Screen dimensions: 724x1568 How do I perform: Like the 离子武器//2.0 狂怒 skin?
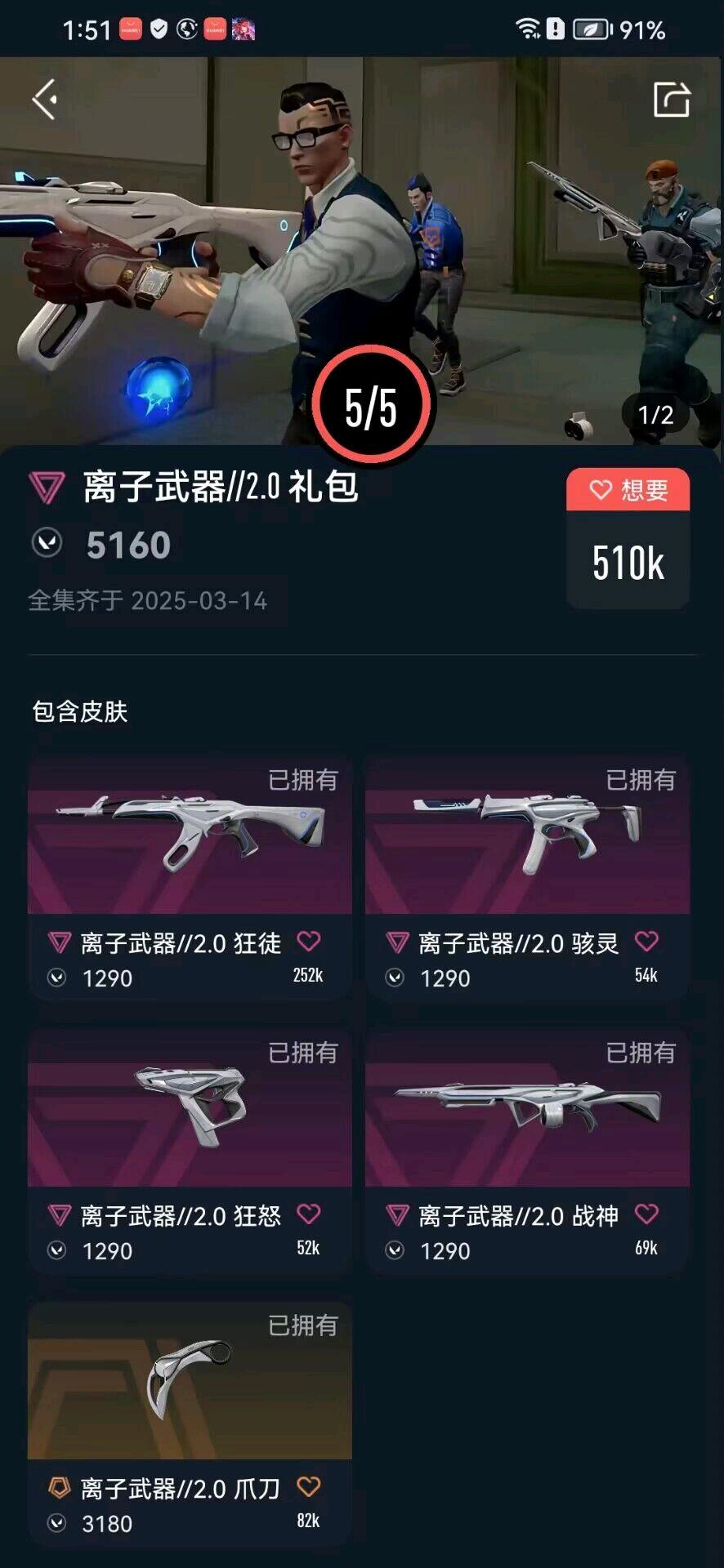[x=309, y=1214]
